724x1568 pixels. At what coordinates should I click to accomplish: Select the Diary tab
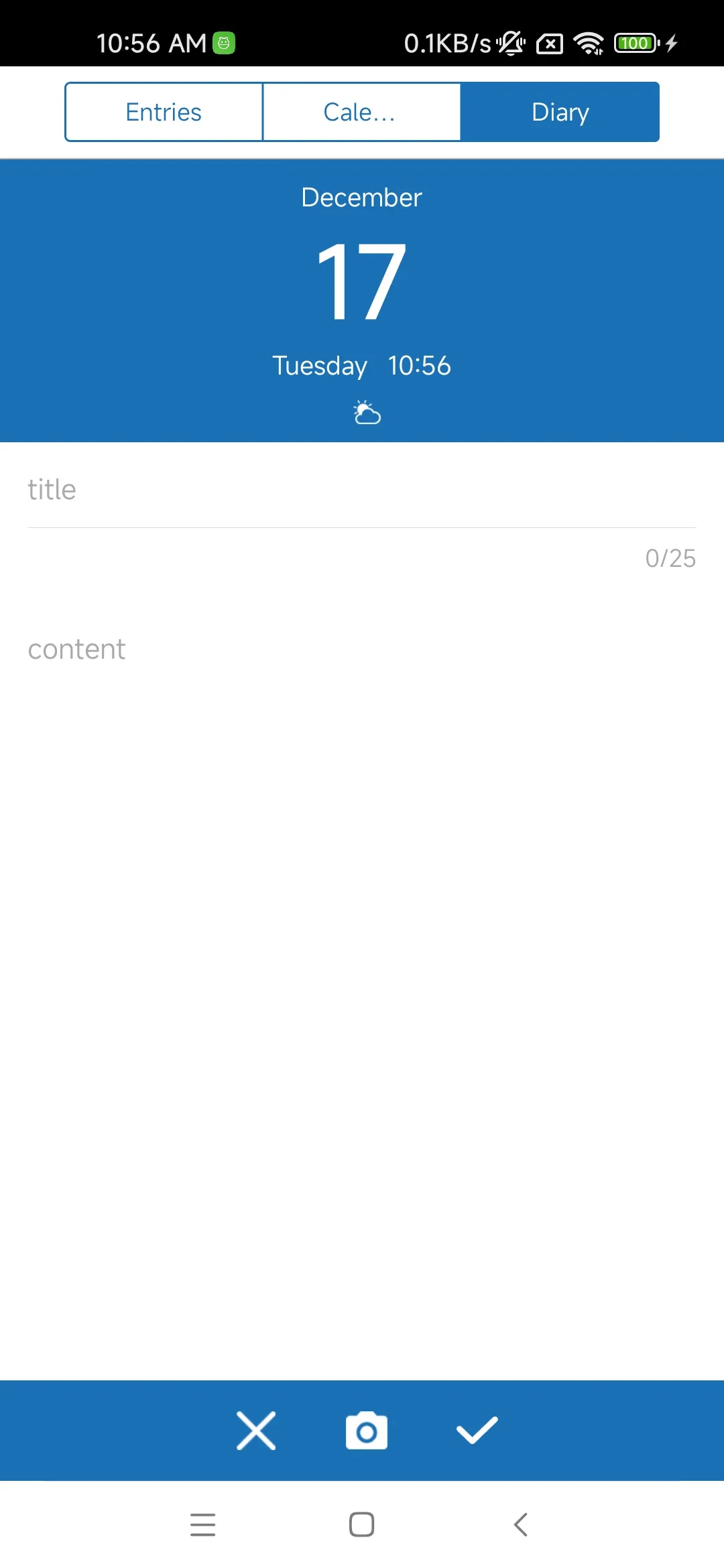point(560,112)
